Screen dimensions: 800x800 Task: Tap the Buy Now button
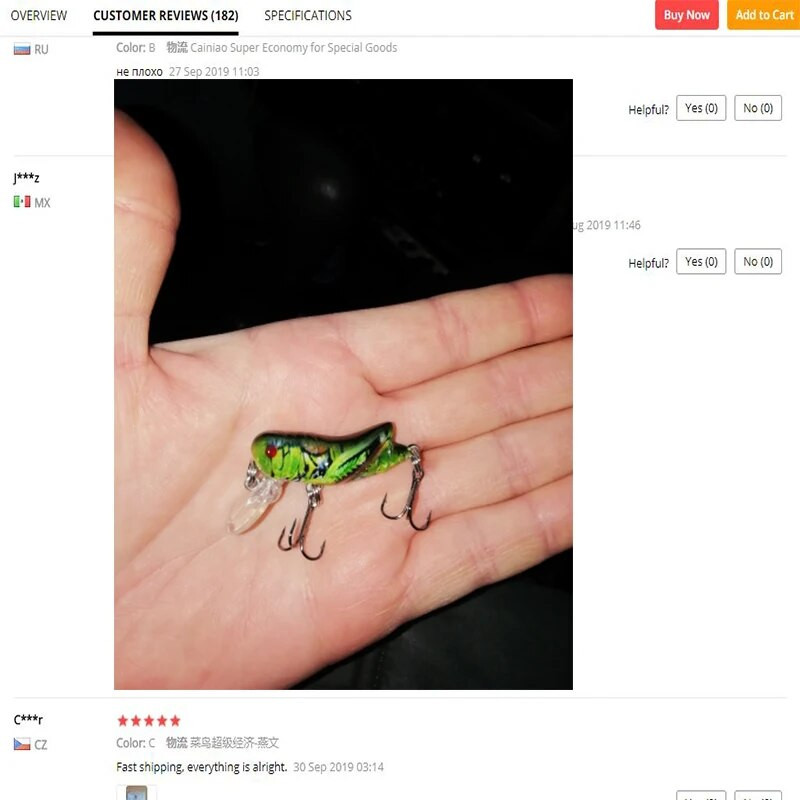tap(686, 15)
